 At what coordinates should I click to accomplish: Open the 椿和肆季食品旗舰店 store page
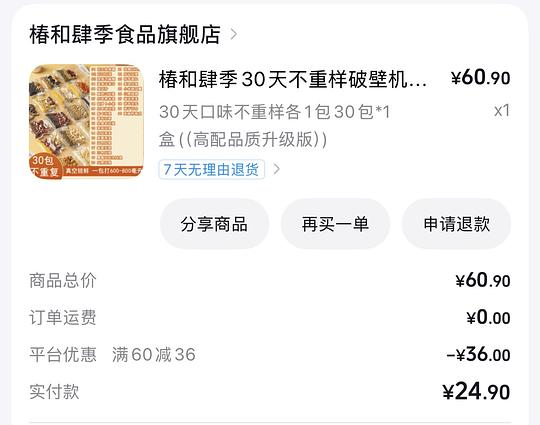133,34
